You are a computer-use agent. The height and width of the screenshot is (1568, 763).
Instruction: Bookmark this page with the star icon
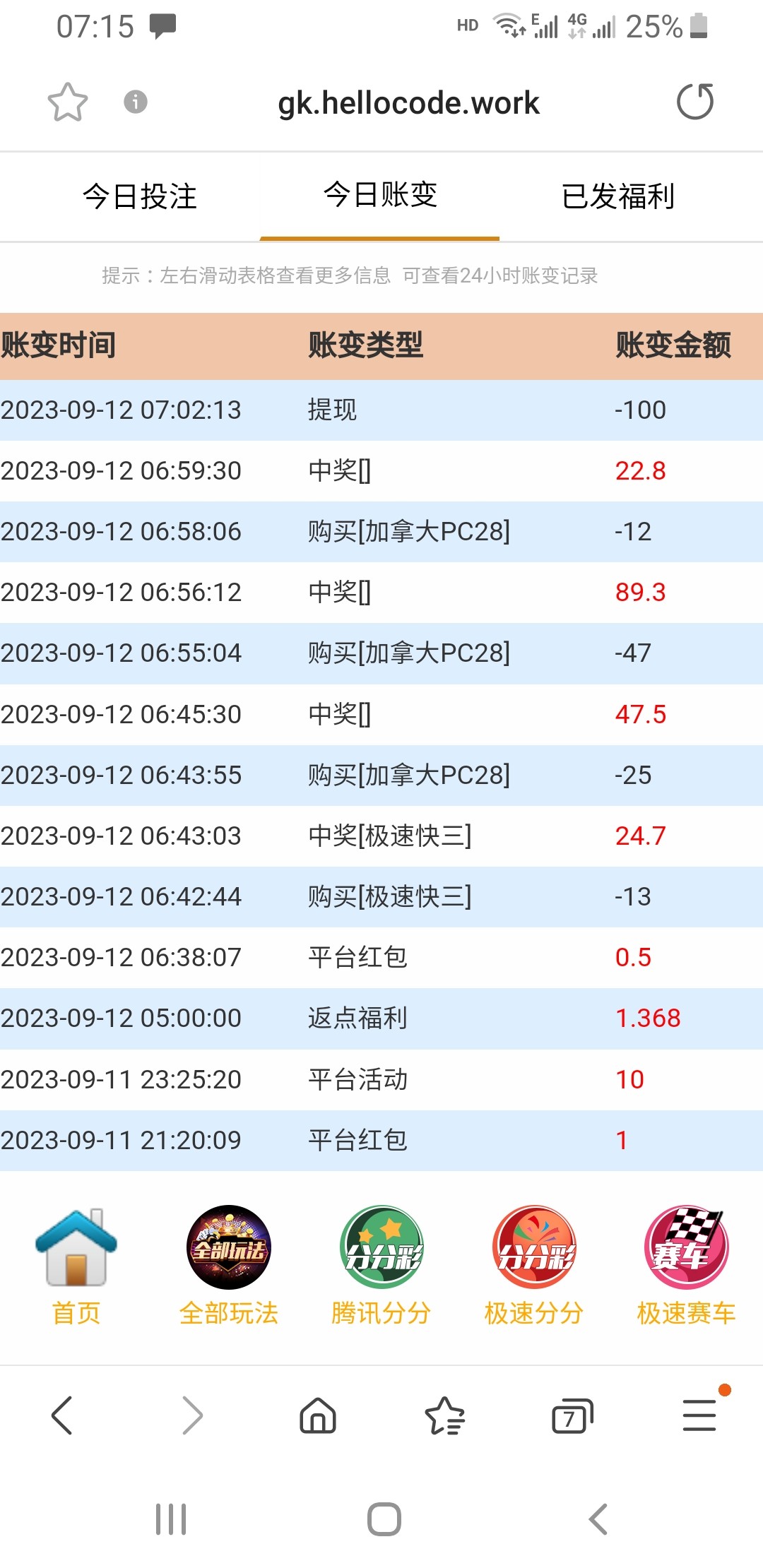pos(67,102)
